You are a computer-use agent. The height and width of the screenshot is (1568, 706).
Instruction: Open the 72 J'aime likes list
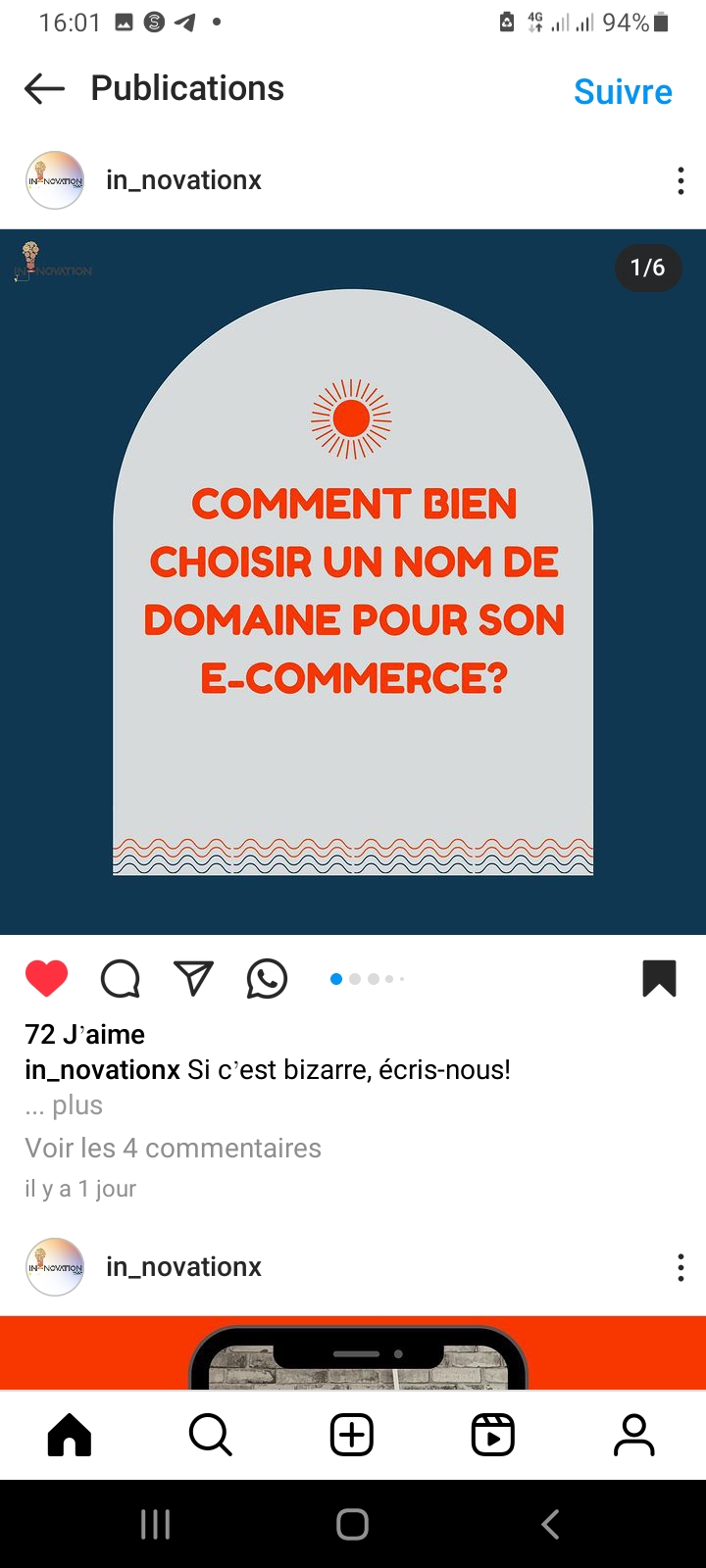point(84,1034)
